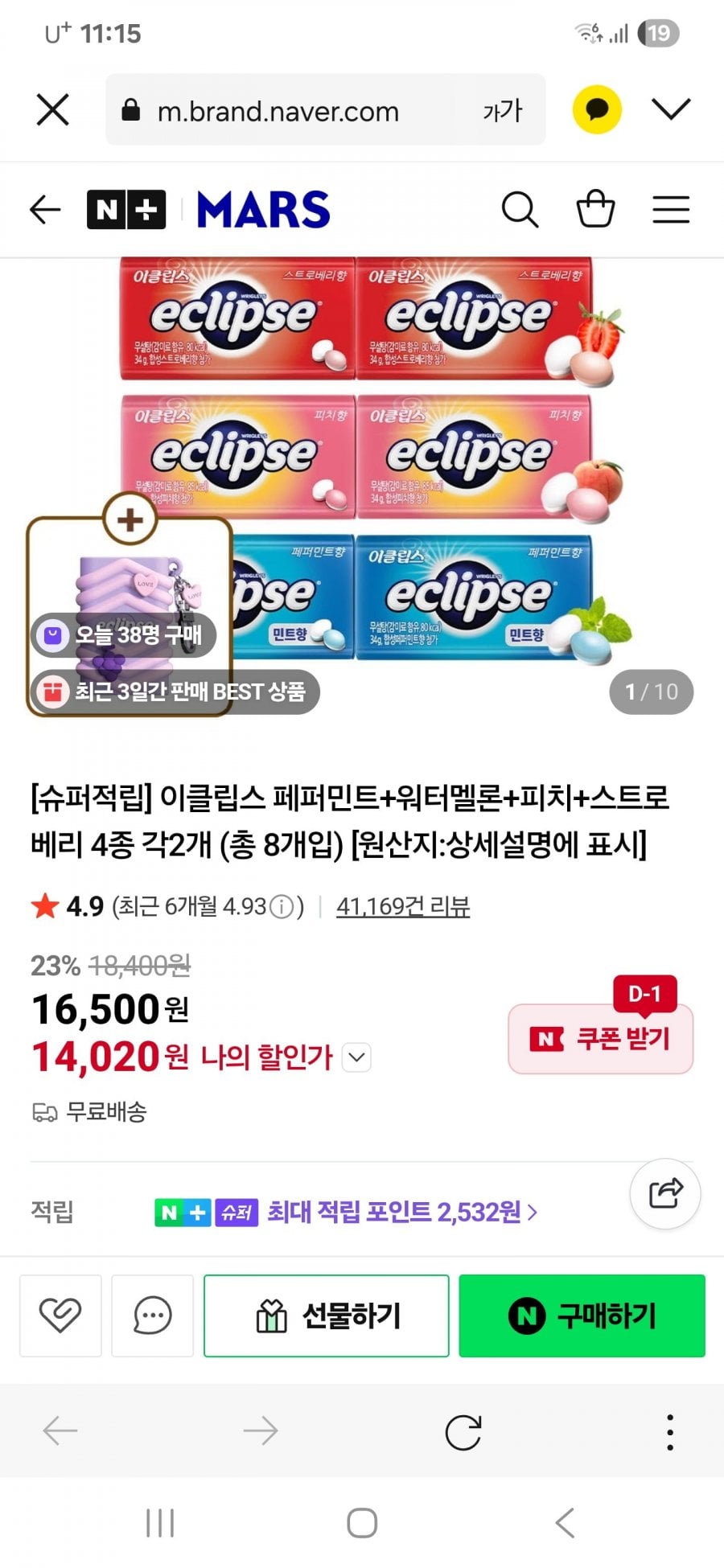Open the 가가 text size option
Screen dimensions: 724x1568
(503, 110)
